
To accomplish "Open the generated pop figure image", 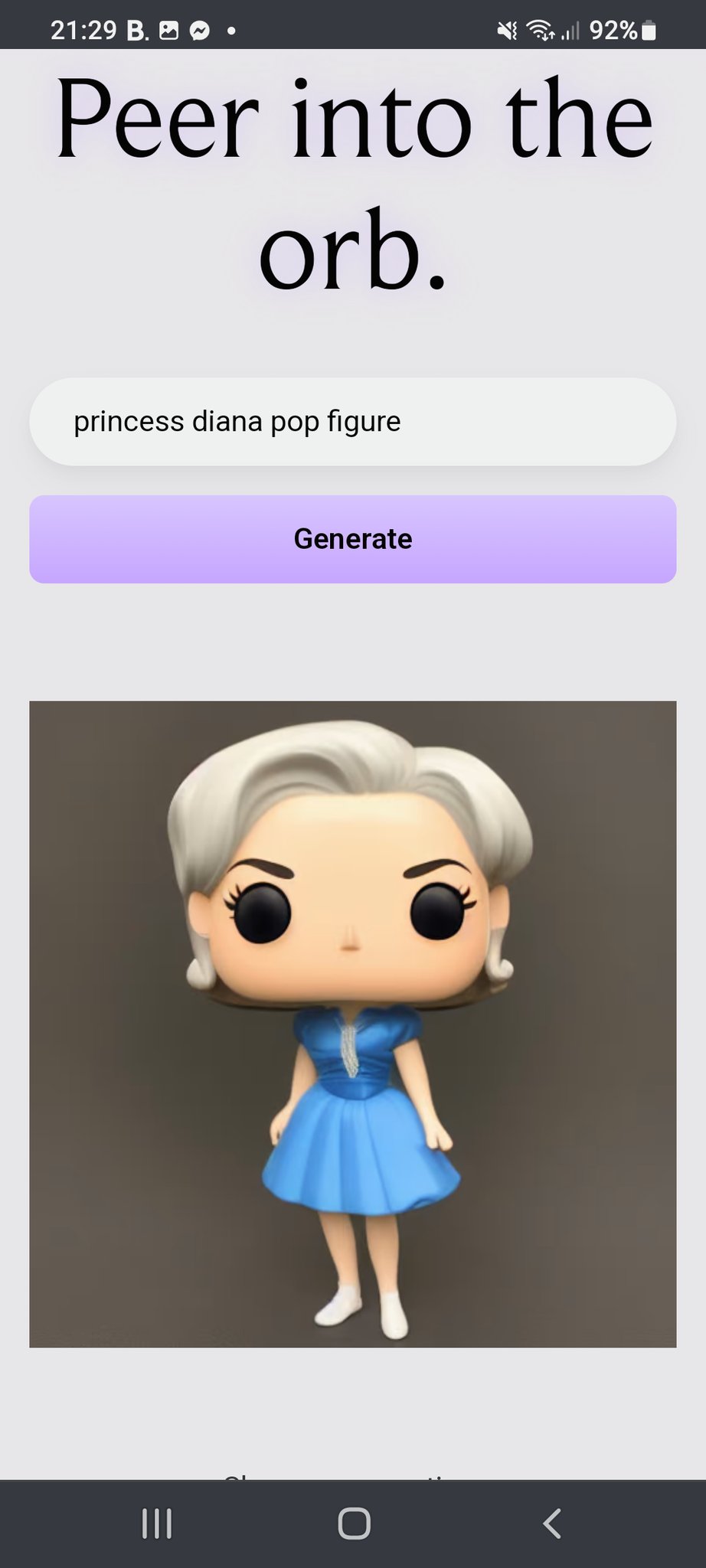I will [x=352, y=1024].
